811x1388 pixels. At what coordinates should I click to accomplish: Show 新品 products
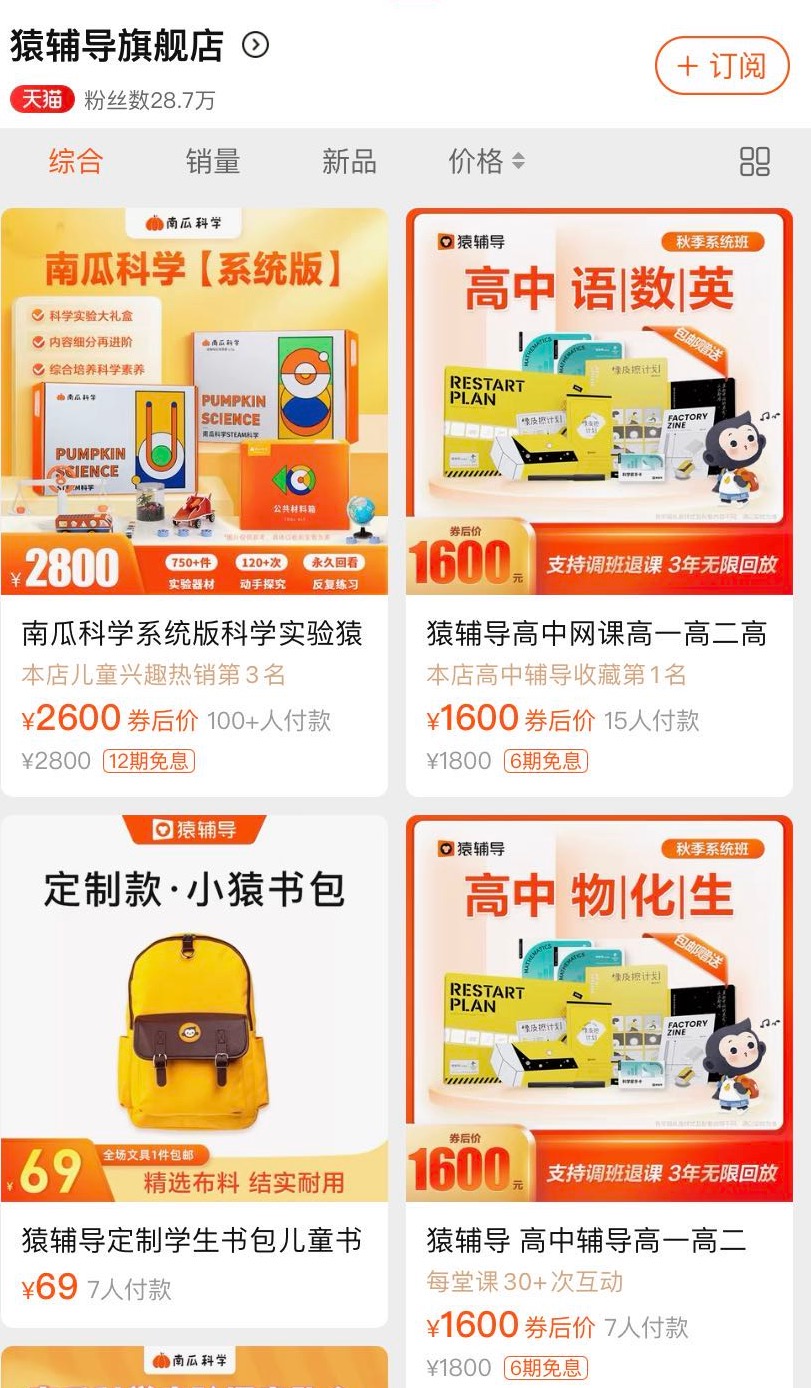click(x=349, y=161)
